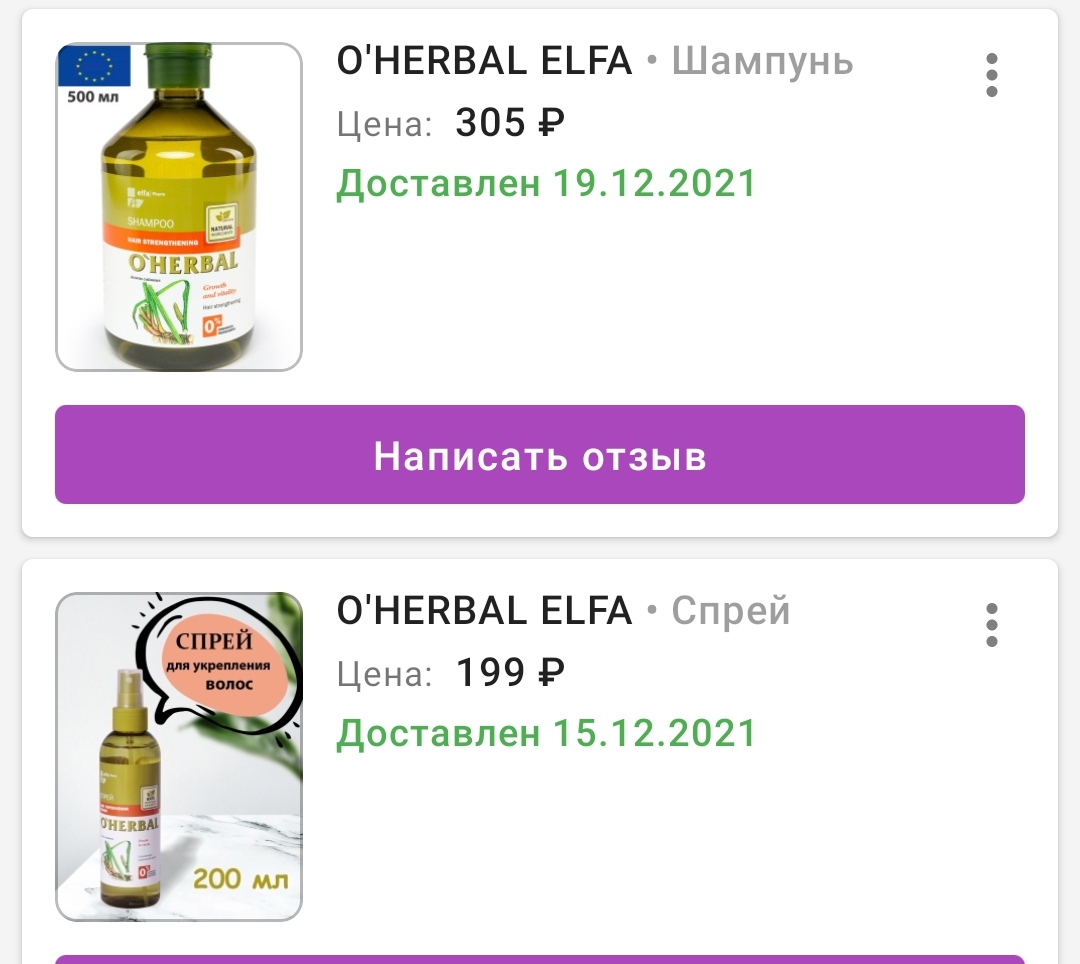The width and height of the screenshot is (1080, 964).
Task: Write a review for the shampoo
Action: pyautogui.click(x=540, y=455)
